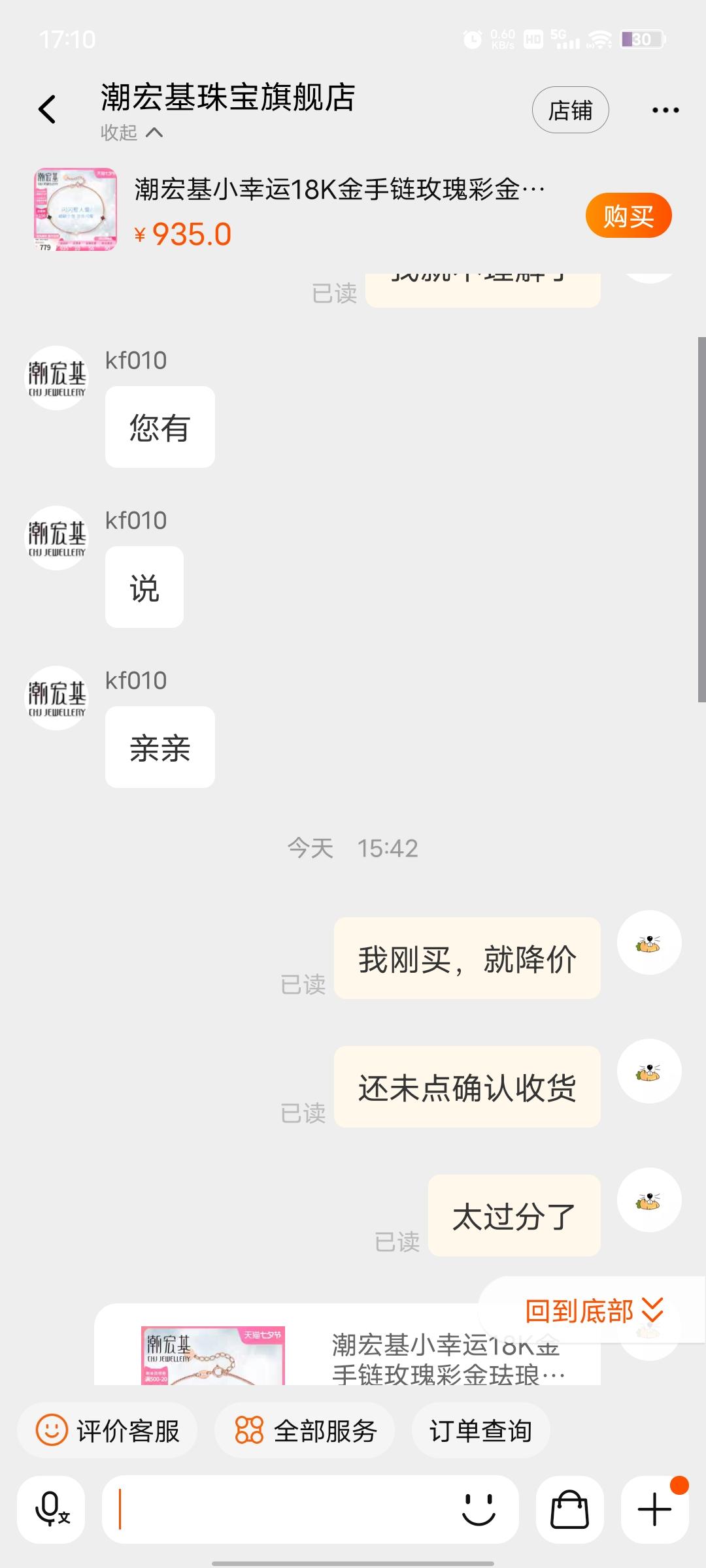Go back from the chat
Image resolution: width=706 pixels, height=1568 pixels.
point(47,109)
